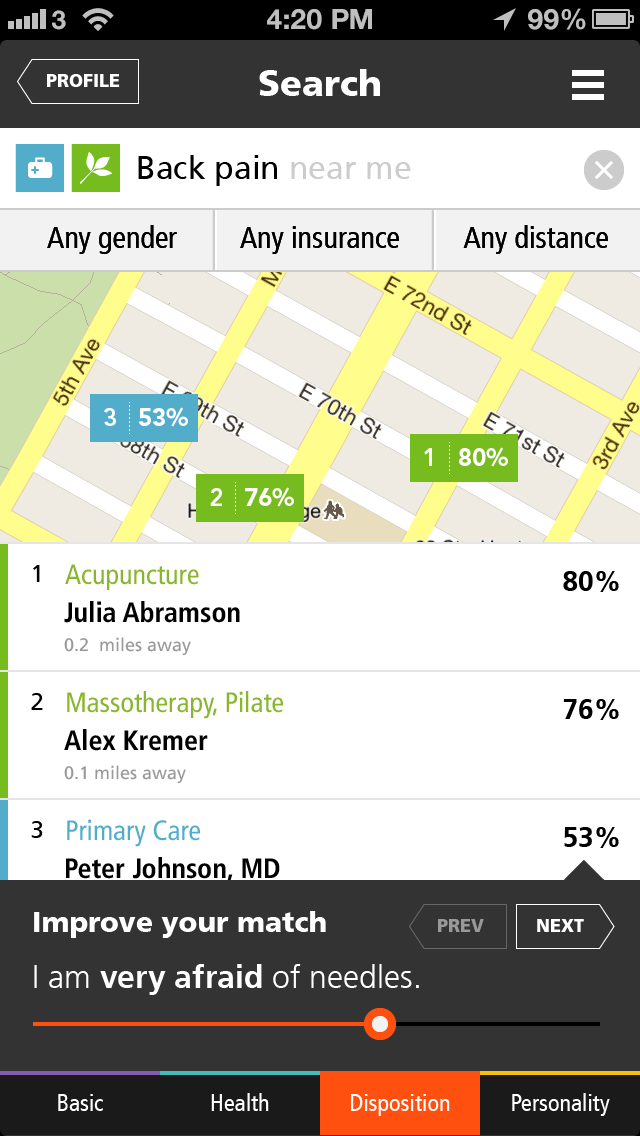Screen dimensions: 640x1136
Task: Go back to Profile
Action: click(78, 81)
